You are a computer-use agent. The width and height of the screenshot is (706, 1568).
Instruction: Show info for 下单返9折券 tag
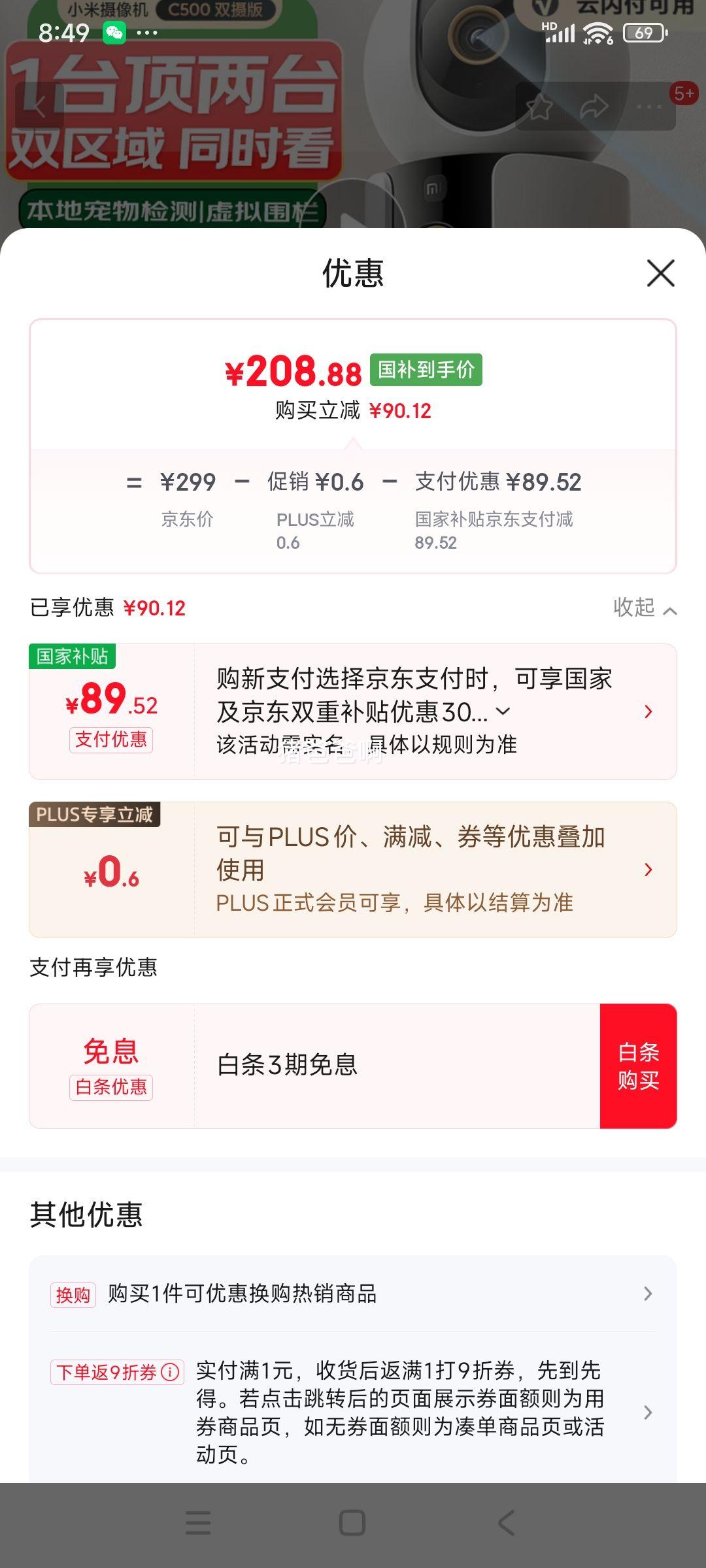pyautogui.click(x=170, y=1372)
